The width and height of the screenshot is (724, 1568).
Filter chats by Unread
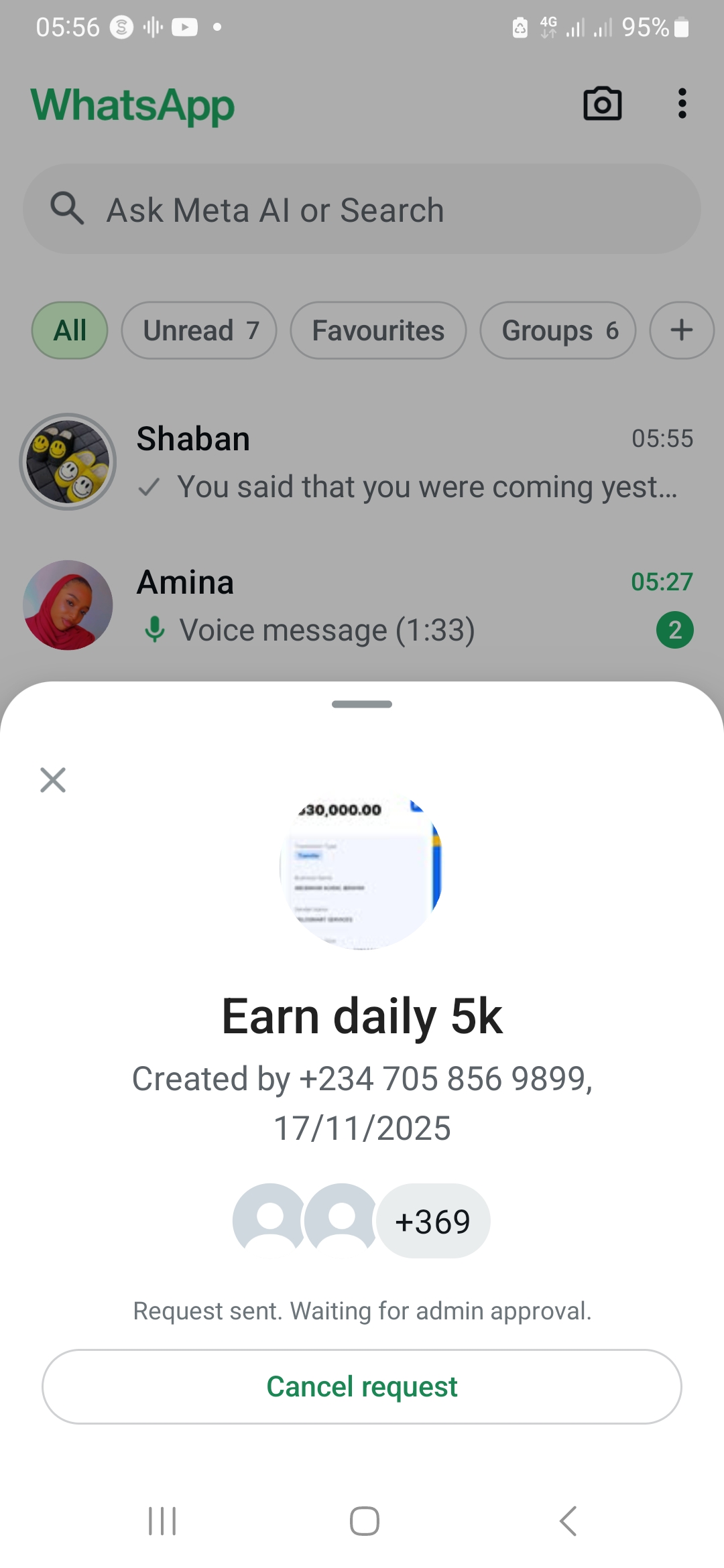coord(199,330)
